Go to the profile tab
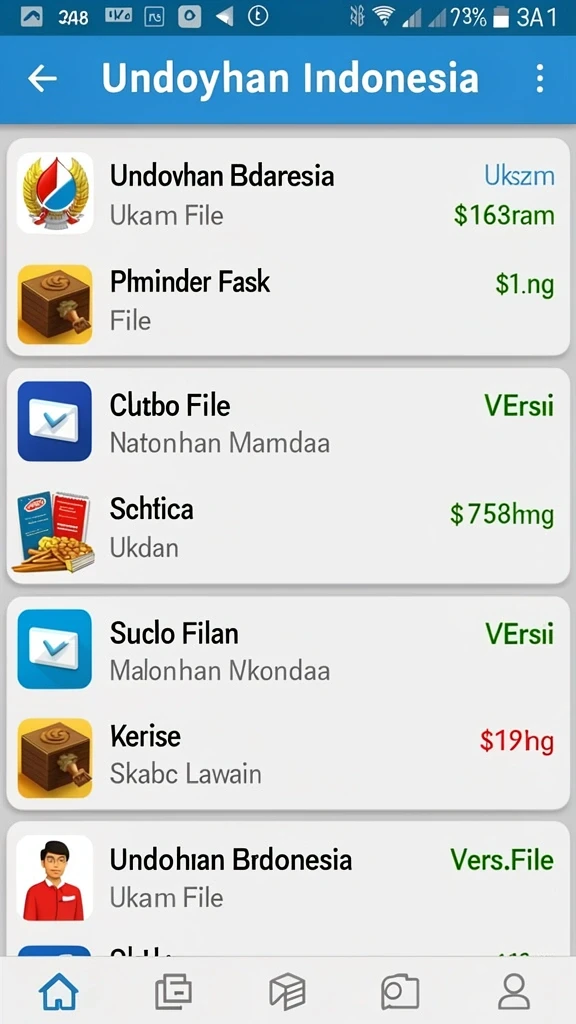The height and width of the screenshot is (1024, 576). (514, 991)
